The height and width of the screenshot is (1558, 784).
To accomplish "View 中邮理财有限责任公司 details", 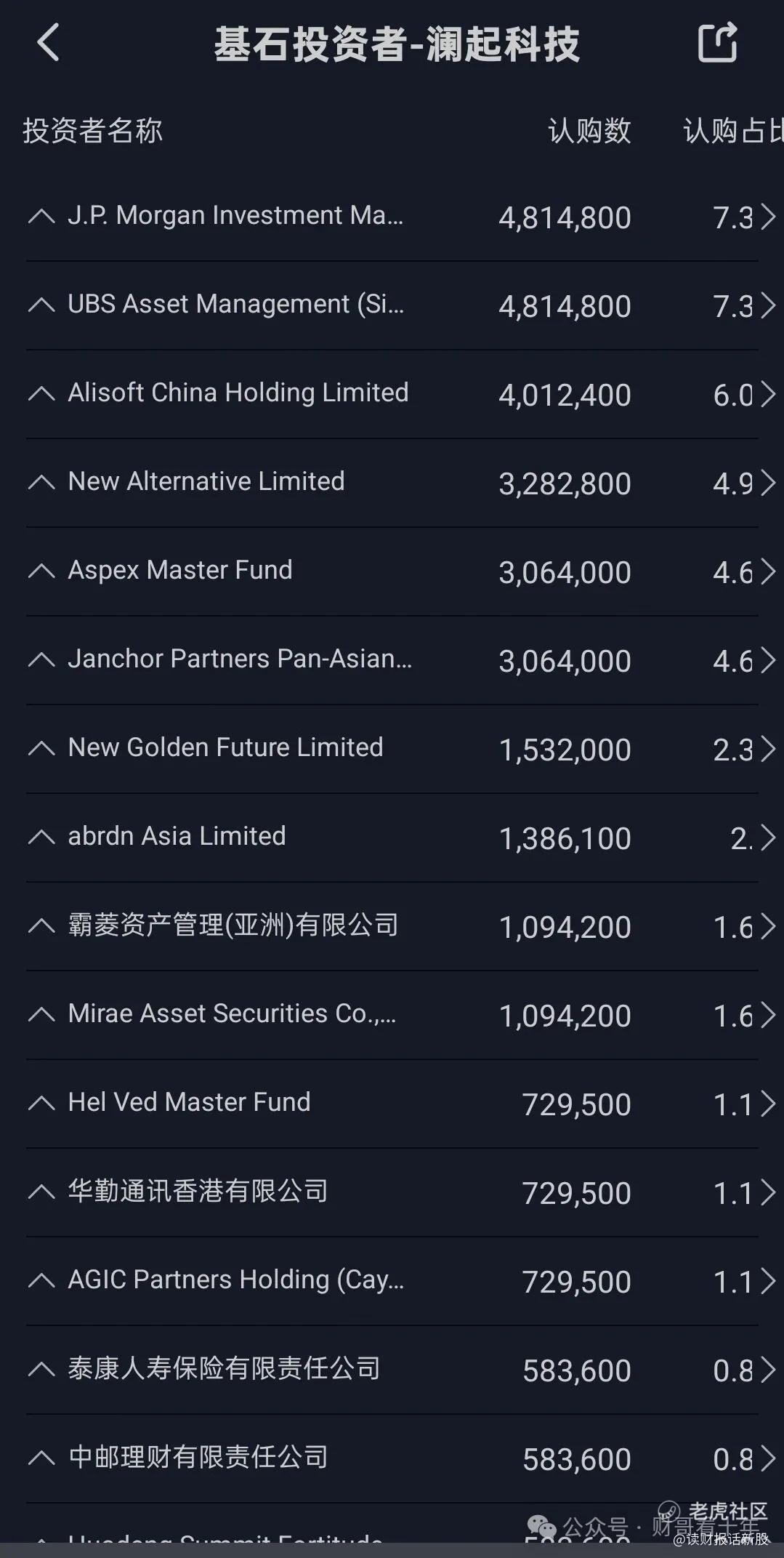I will pos(198,1458).
